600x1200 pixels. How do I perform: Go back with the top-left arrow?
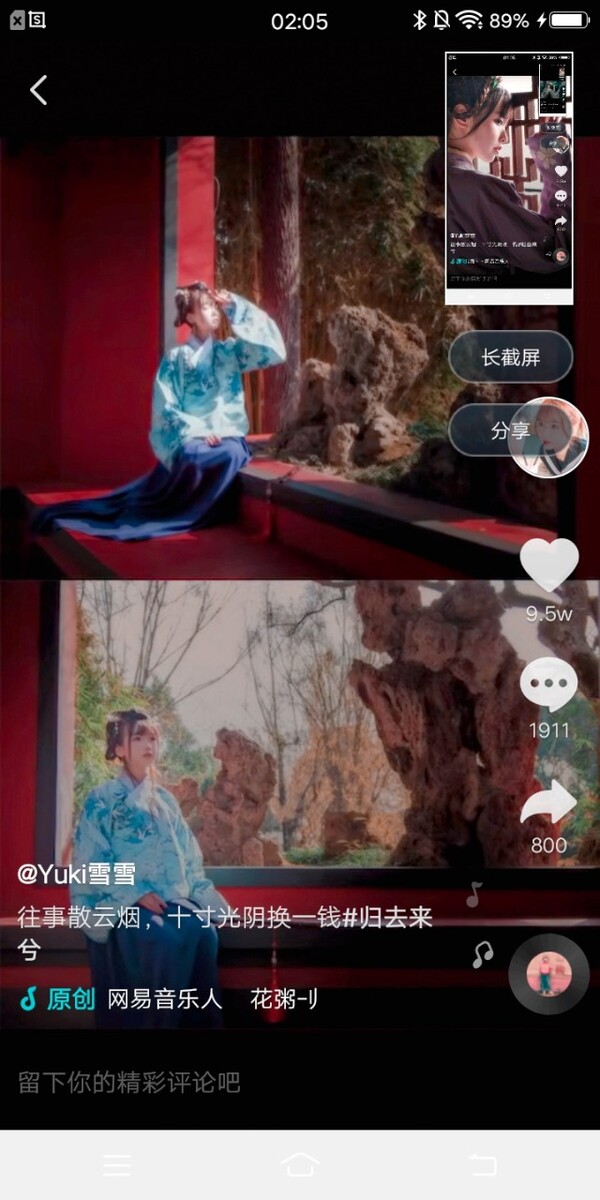point(38,90)
